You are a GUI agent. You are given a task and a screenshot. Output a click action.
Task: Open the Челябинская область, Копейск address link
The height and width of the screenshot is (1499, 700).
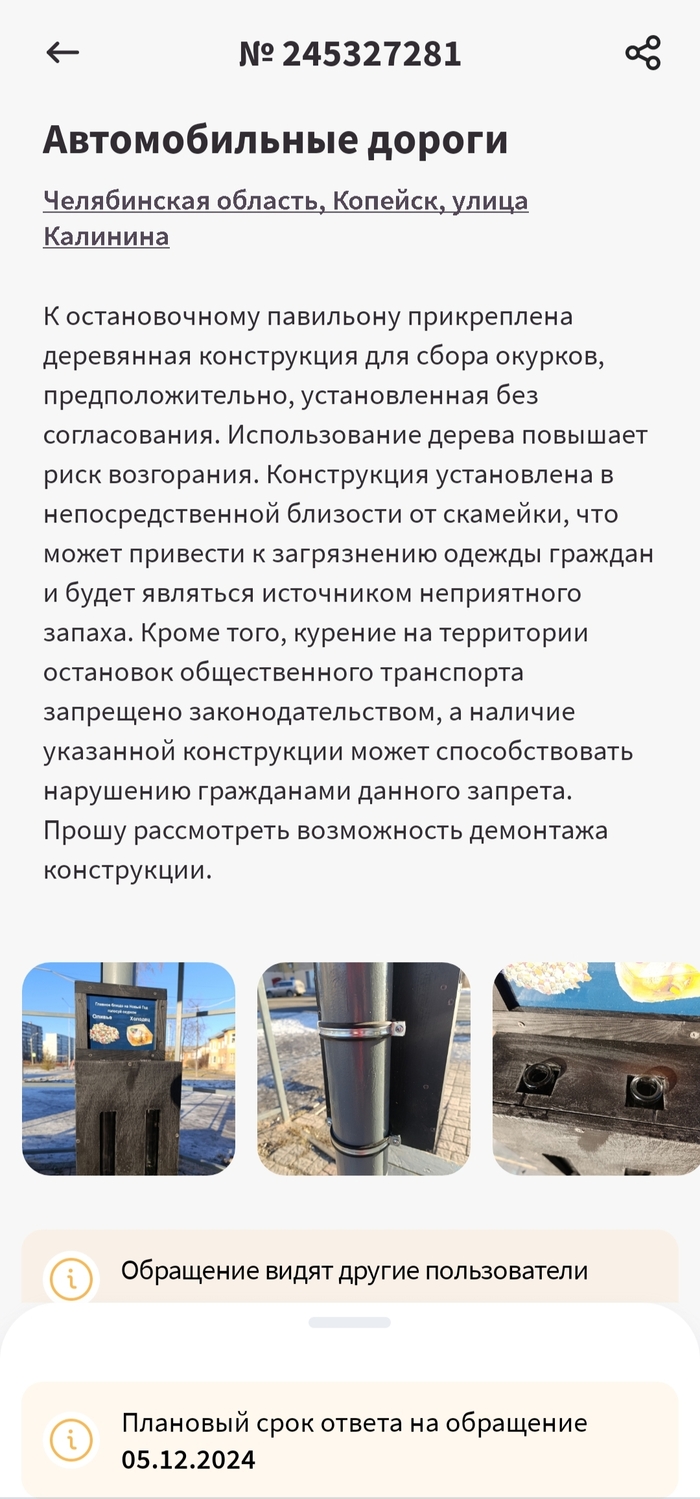pyautogui.click(x=285, y=218)
